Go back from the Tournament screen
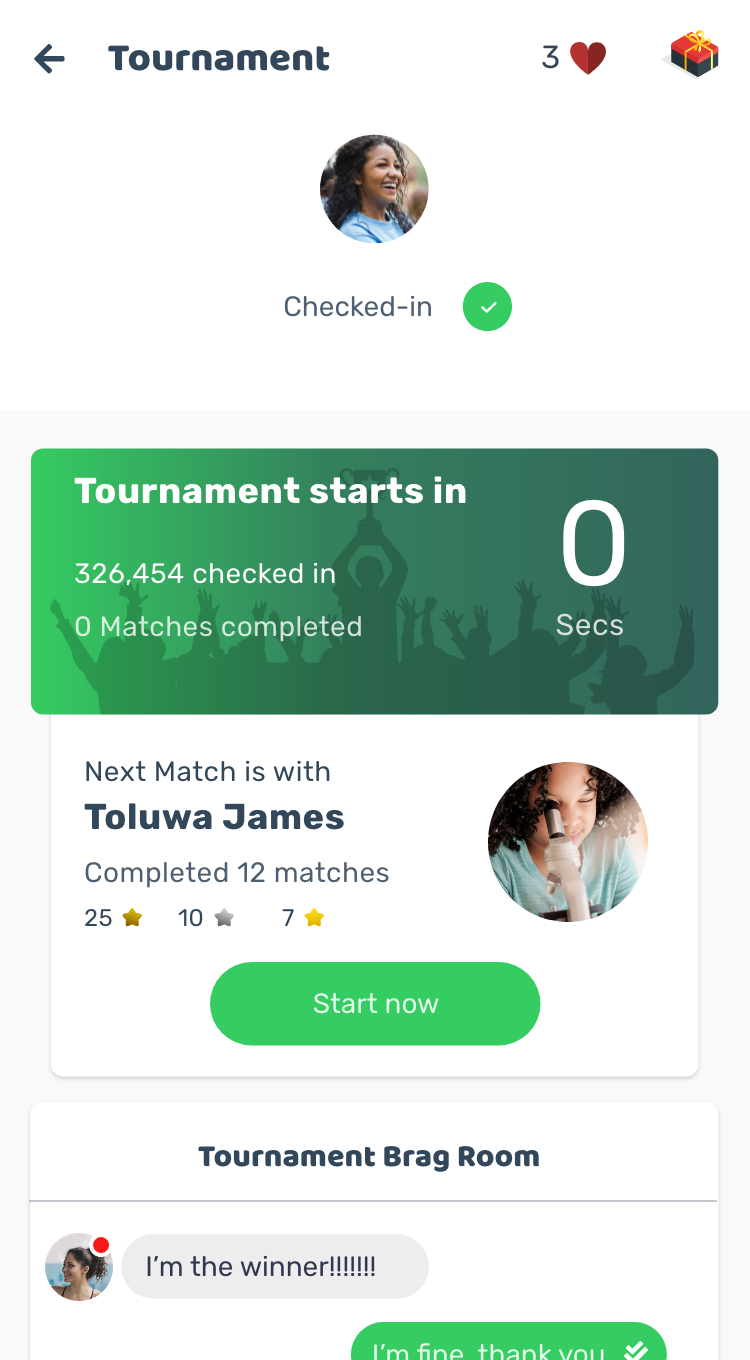The image size is (750, 1360). 49,59
